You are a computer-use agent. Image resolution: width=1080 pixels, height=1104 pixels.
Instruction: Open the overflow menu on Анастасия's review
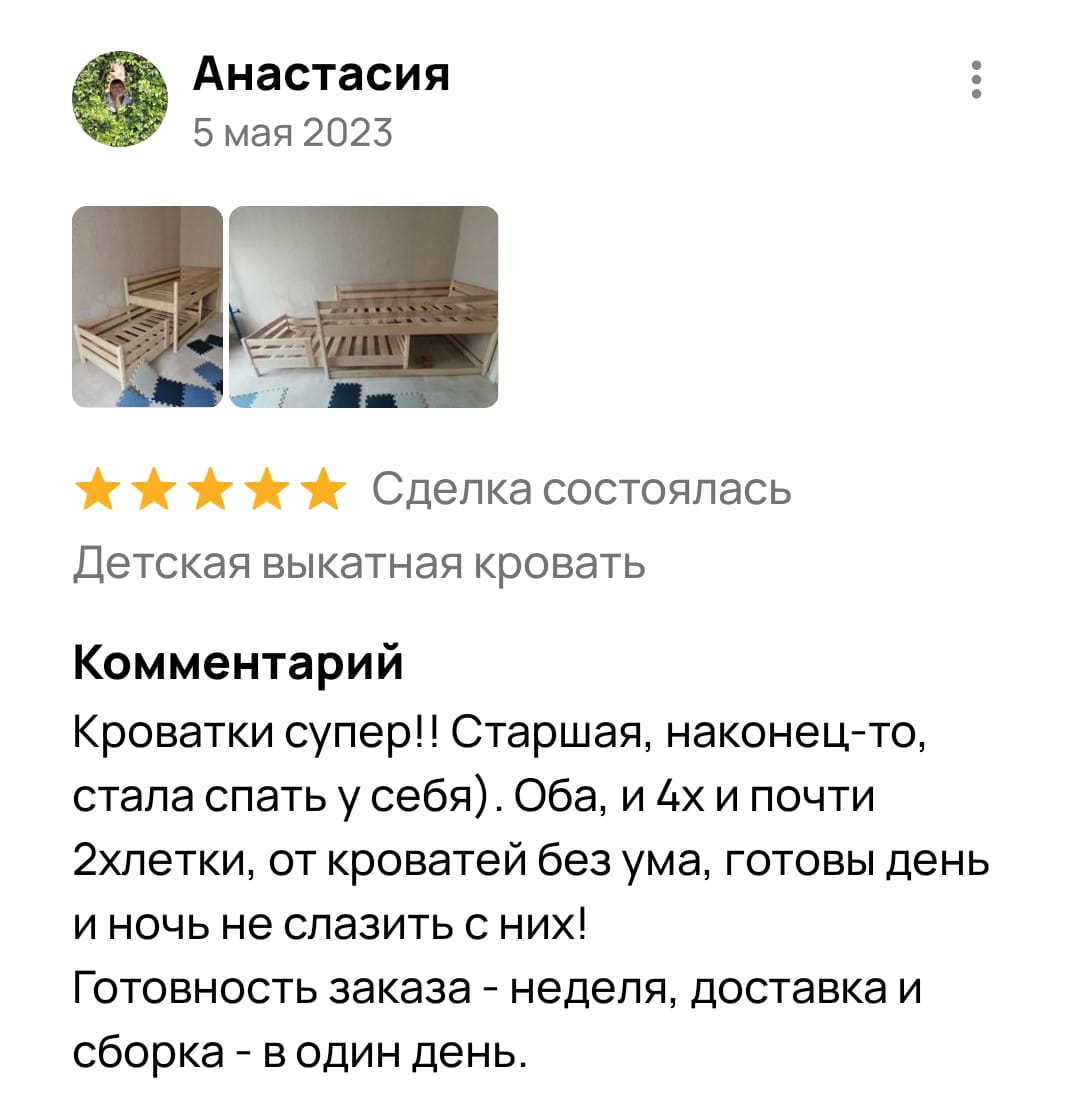pyautogui.click(x=976, y=80)
